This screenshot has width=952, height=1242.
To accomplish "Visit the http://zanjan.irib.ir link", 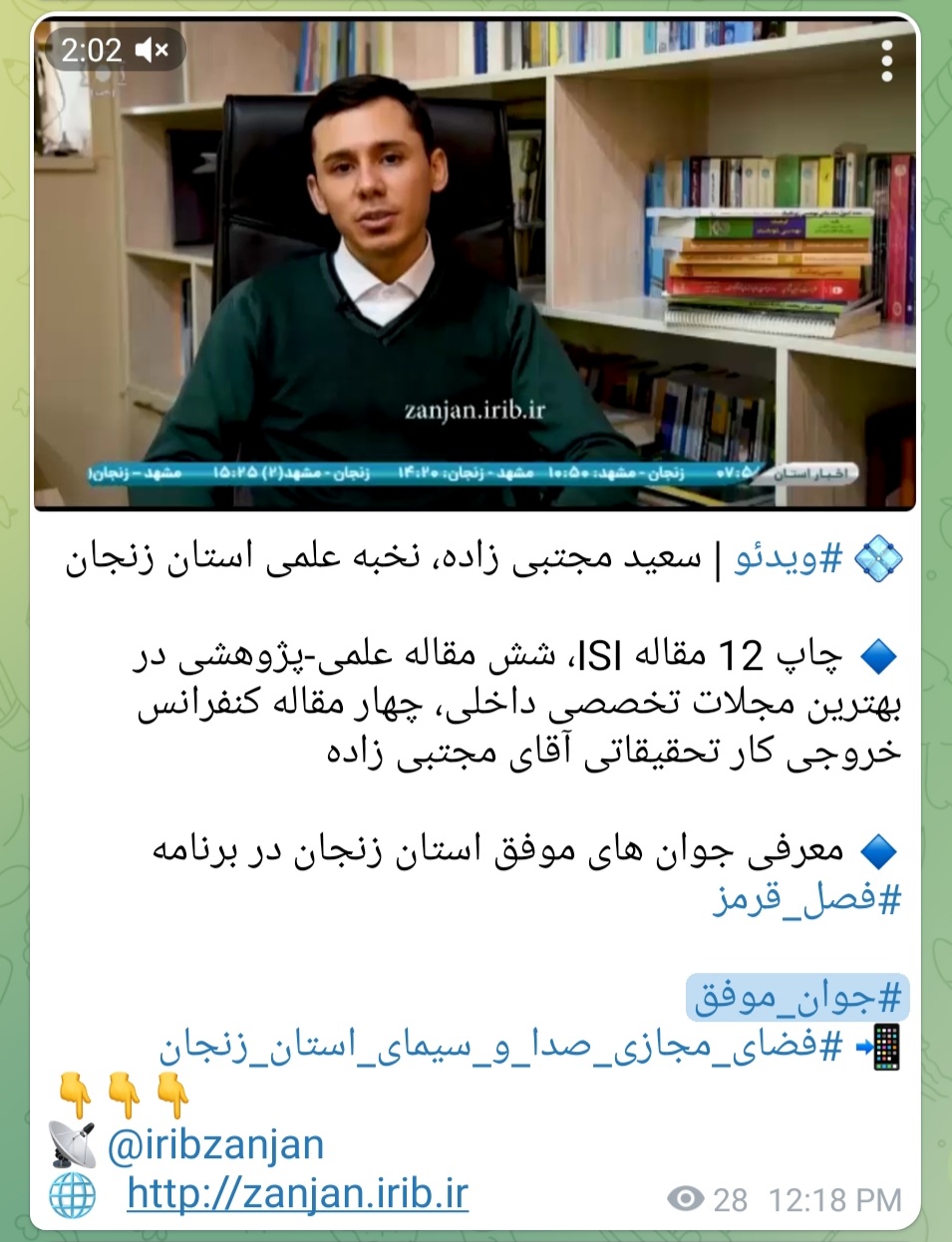I will tap(297, 1193).
